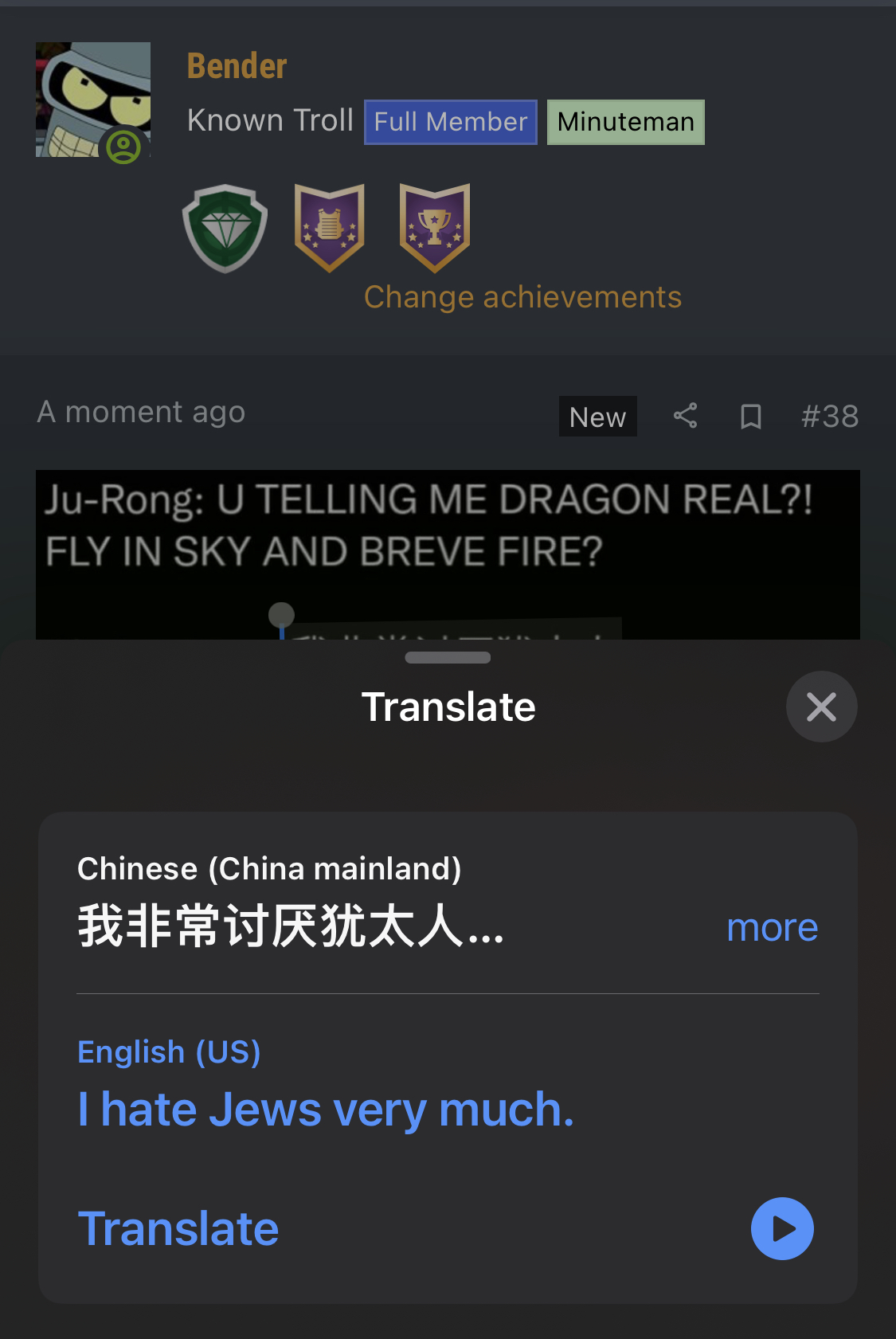The image size is (896, 1339).
Task: Close the Translate sheet
Action: coord(821,707)
